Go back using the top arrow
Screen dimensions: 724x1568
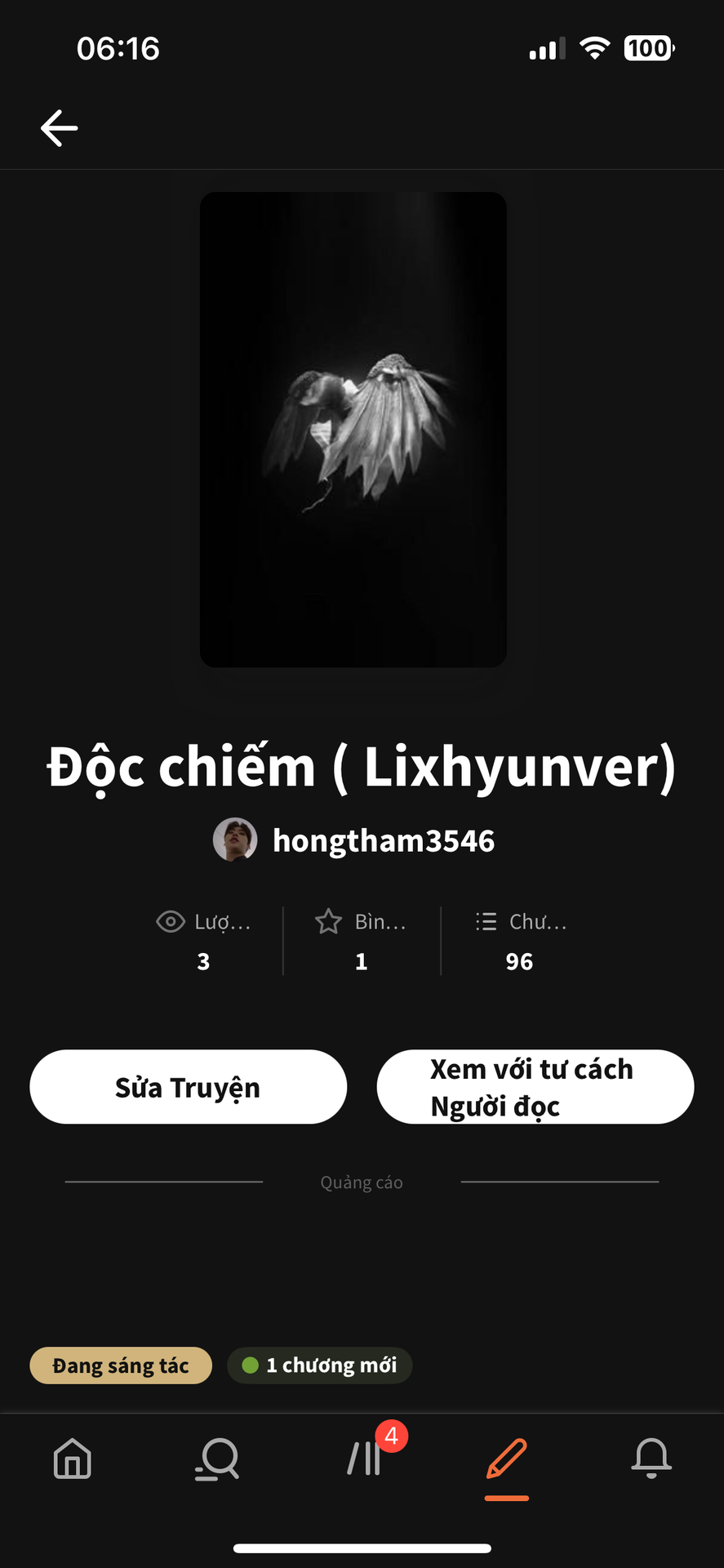tap(60, 128)
